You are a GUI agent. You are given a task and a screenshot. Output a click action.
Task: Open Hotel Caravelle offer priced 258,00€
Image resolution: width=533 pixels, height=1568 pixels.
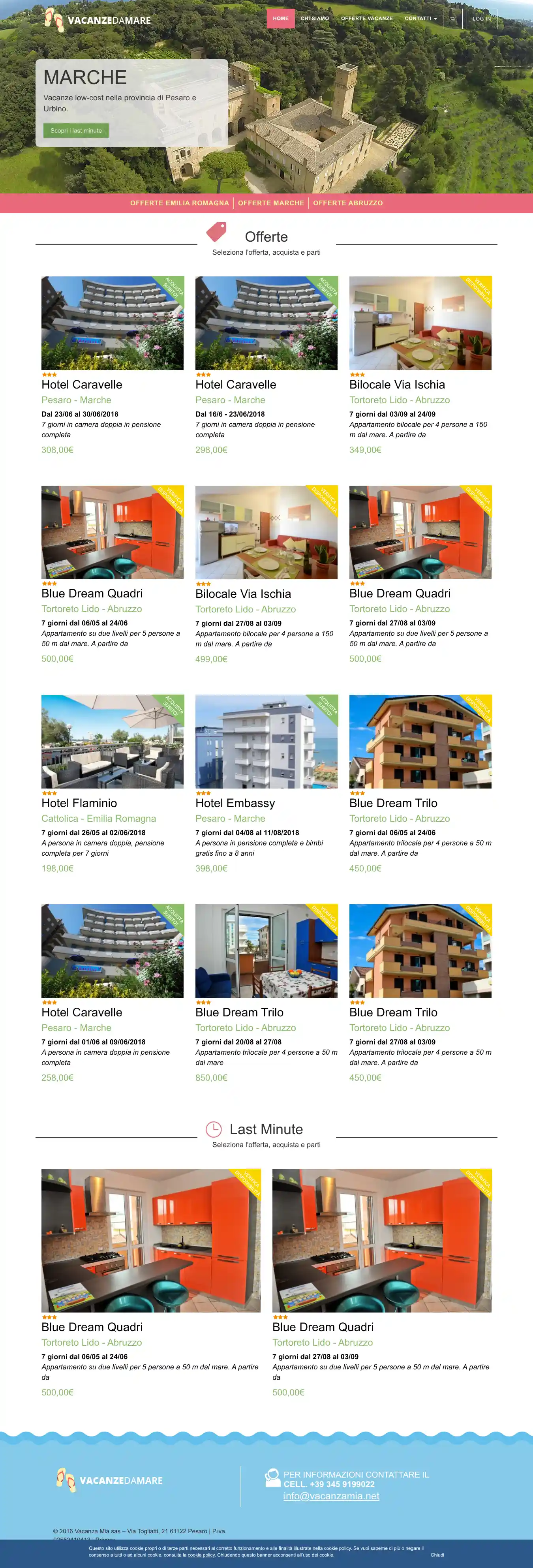tap(82, 1012)
